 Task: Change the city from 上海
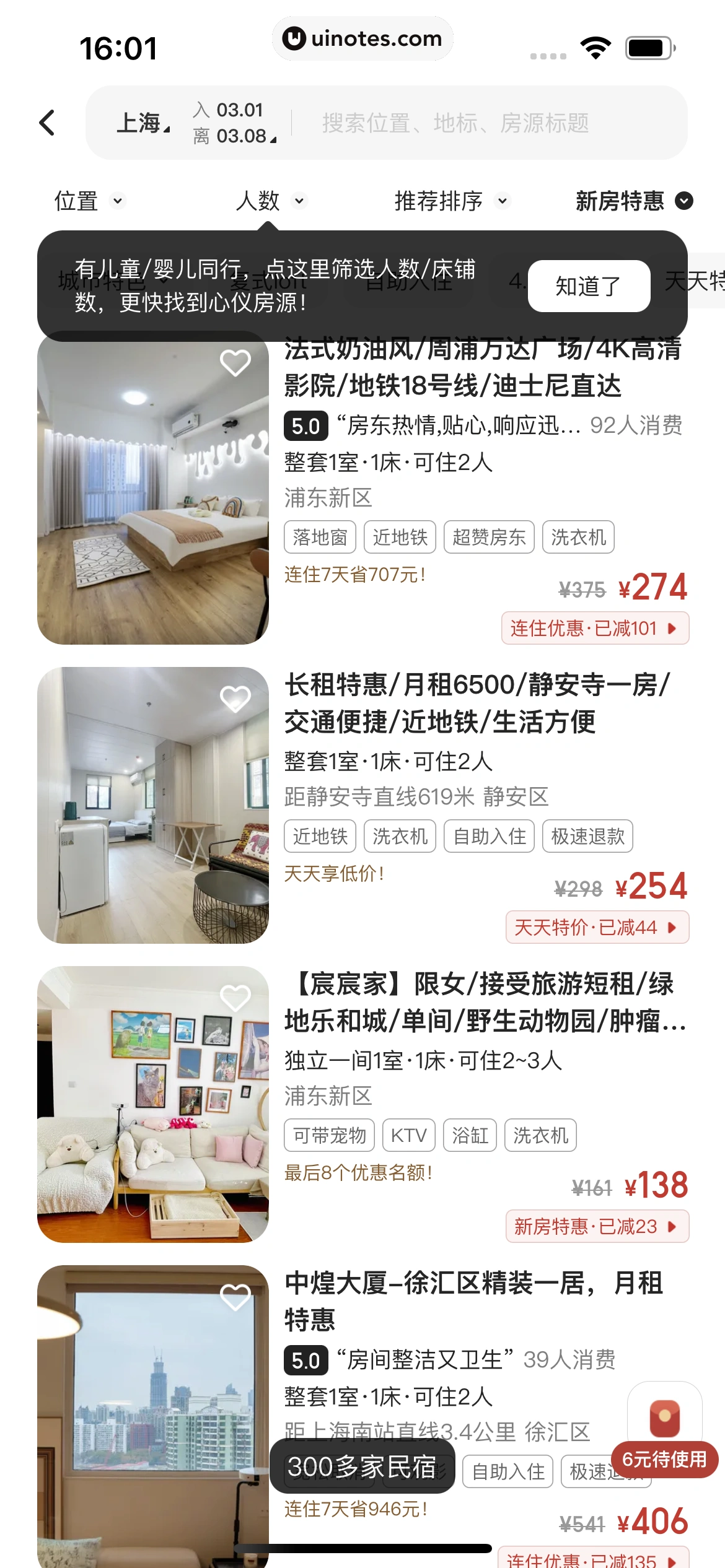(x=143, y=123)
